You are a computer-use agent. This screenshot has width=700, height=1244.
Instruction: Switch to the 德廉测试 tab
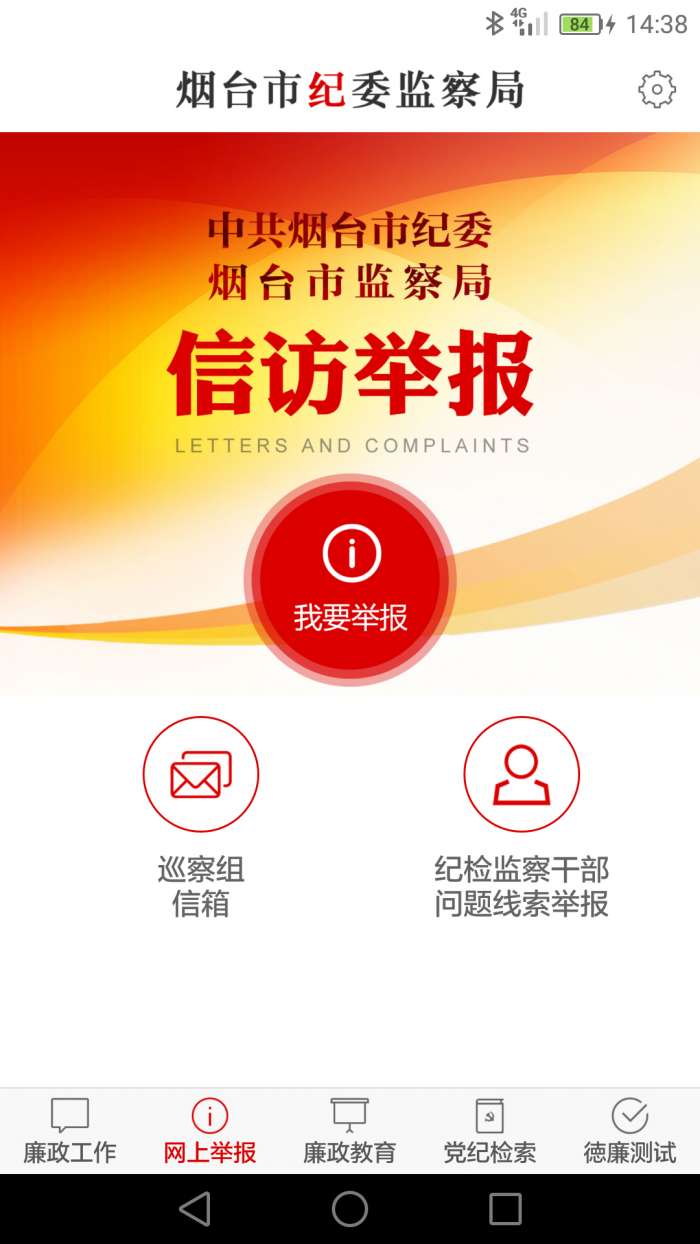[x=630, y=1131]
